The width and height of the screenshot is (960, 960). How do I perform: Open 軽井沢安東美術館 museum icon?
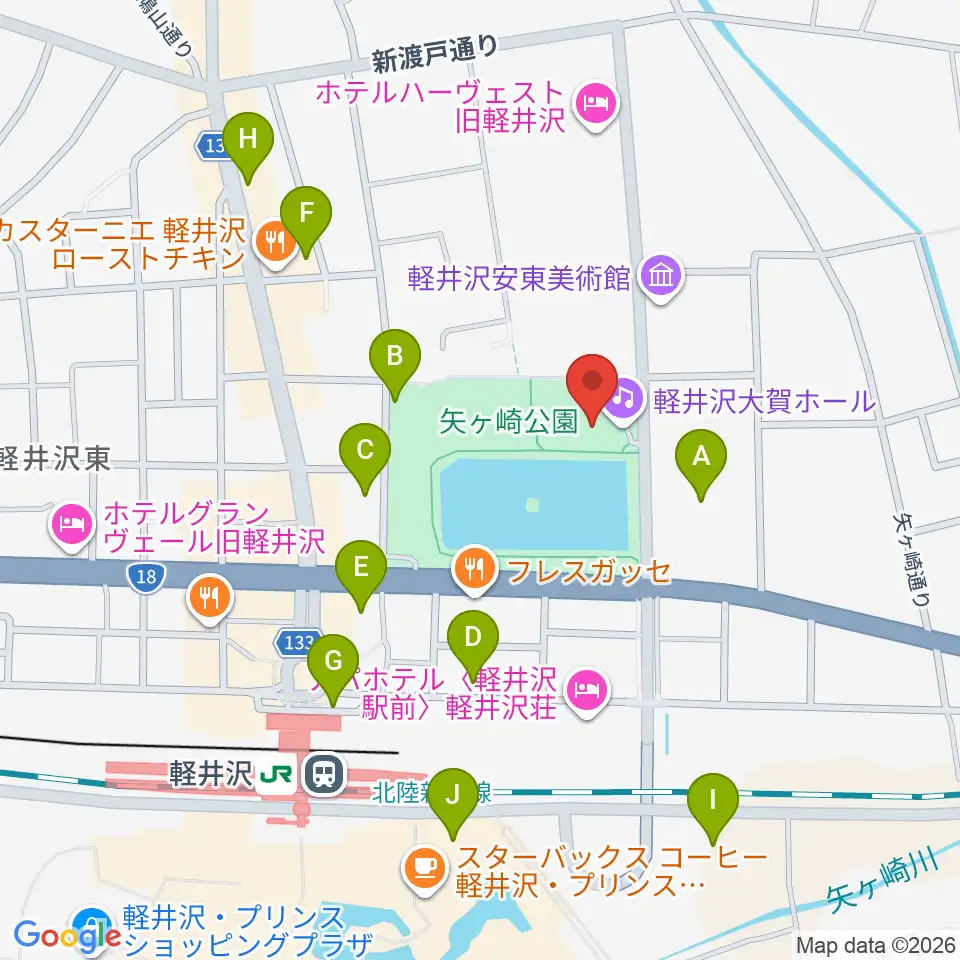pyautogui.click(x=661, y=279)
